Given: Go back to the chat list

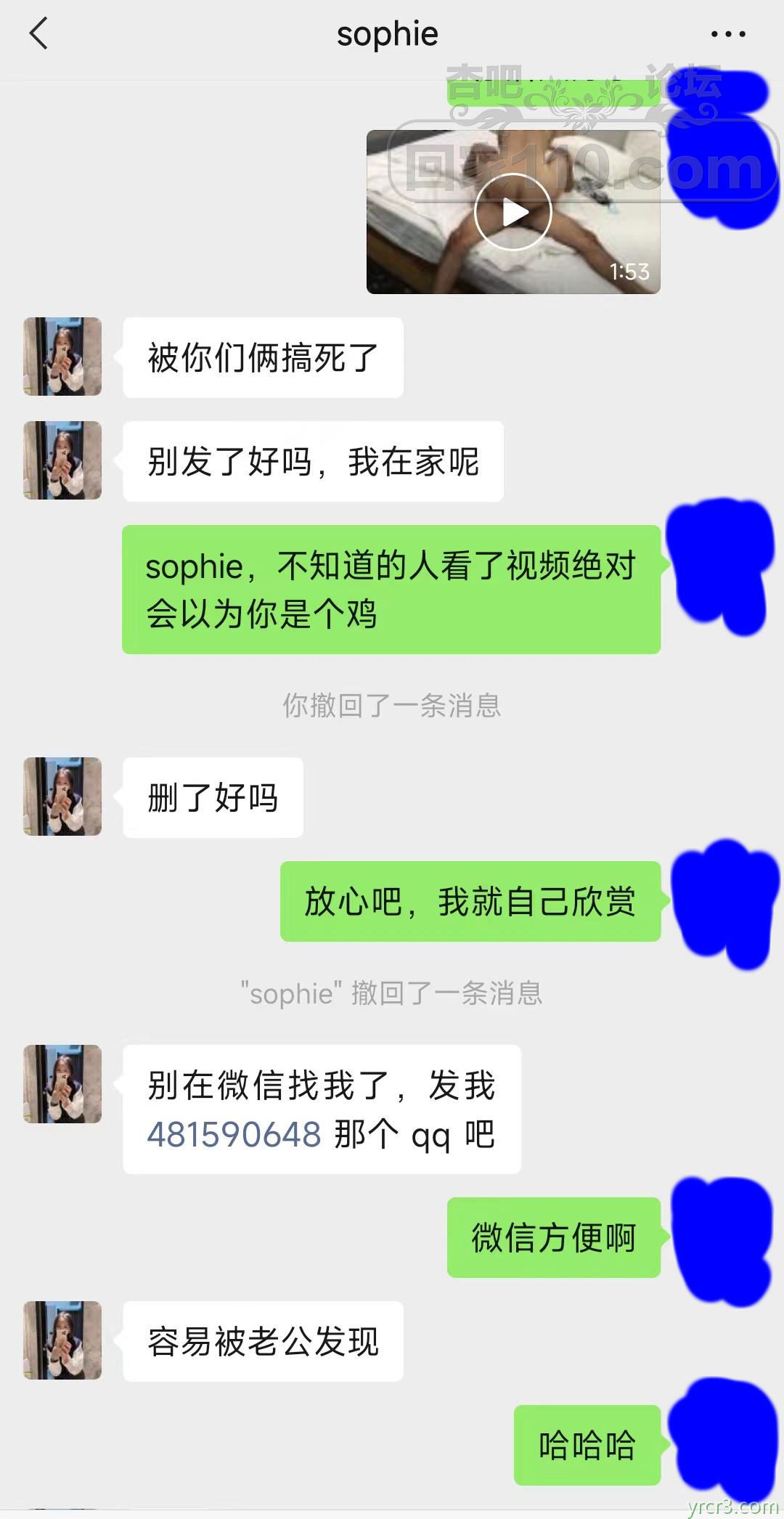Looking at the screenshot, I should (x=38, y=34).
